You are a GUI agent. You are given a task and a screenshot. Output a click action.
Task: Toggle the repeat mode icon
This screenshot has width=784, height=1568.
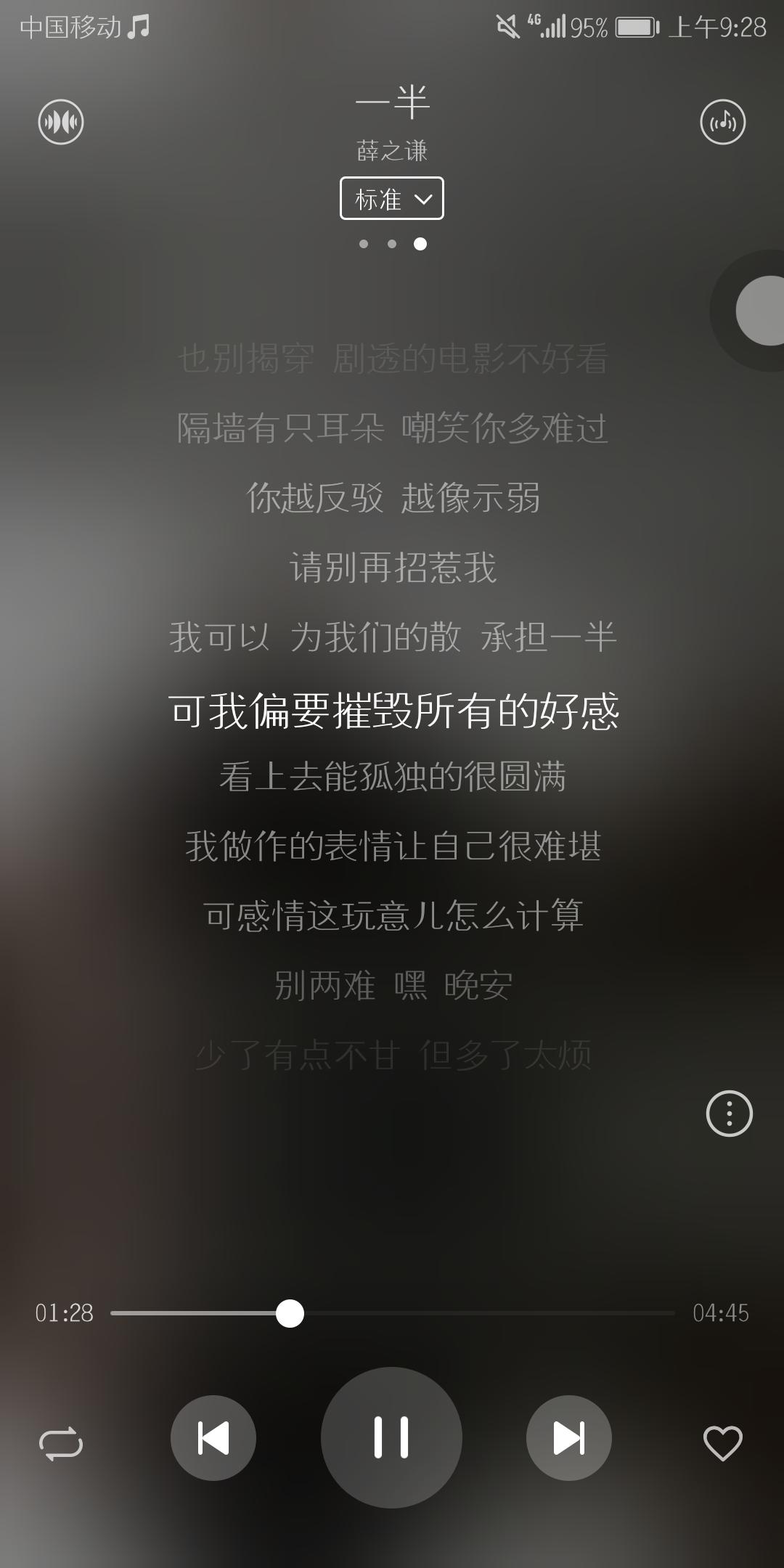[61, 1442]
